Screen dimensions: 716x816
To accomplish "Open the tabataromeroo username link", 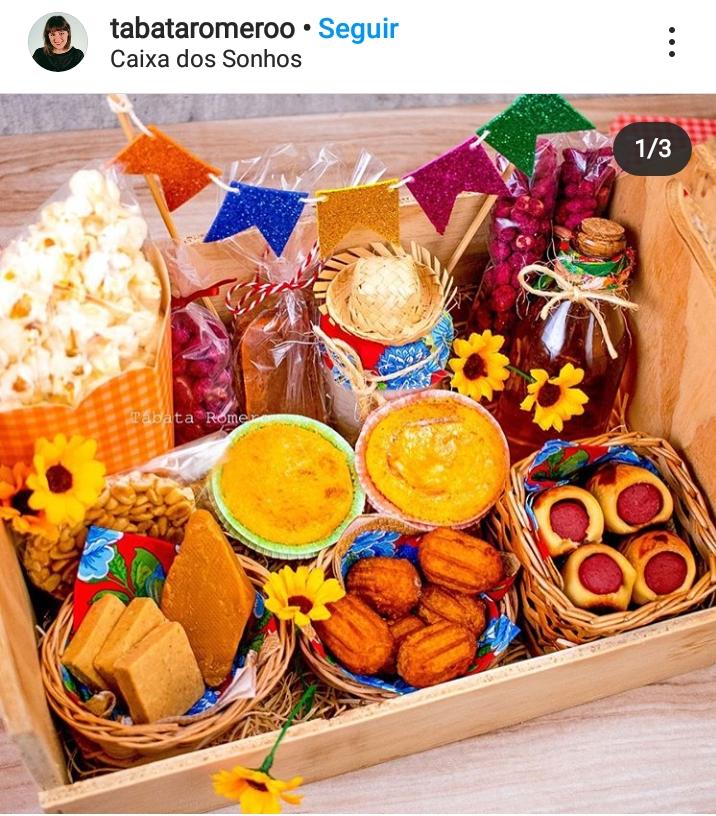I will point(202,28).
